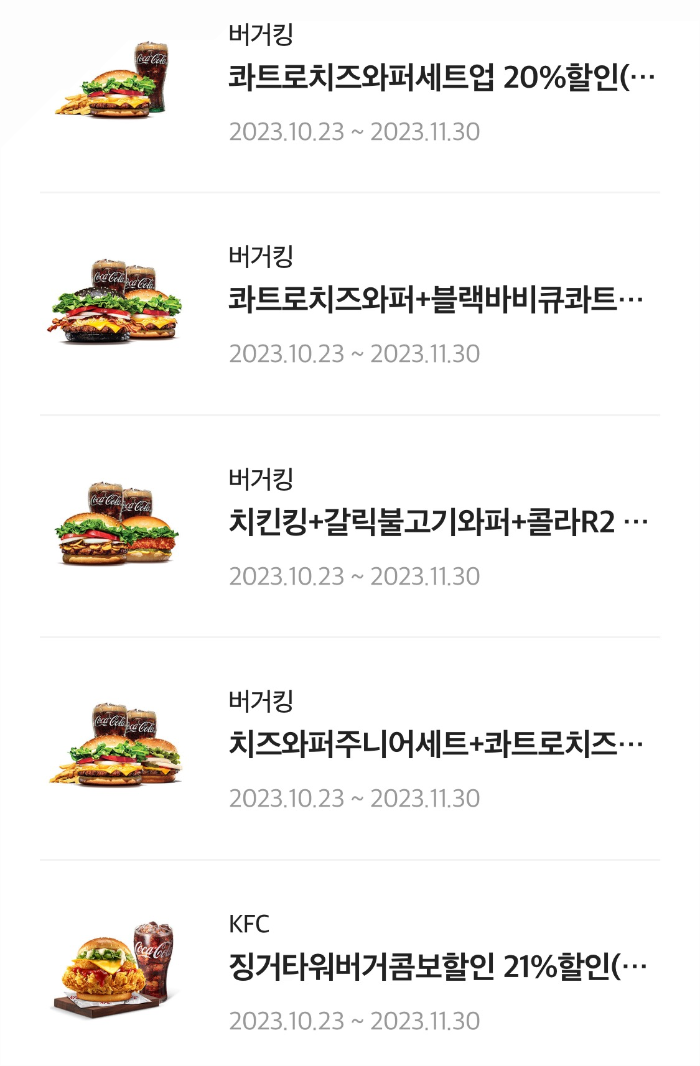Tap the KFC 징거타워버거콤보할인 21% coupon
The height and width of the screenshot is (1066, 700).
(438, 967)
